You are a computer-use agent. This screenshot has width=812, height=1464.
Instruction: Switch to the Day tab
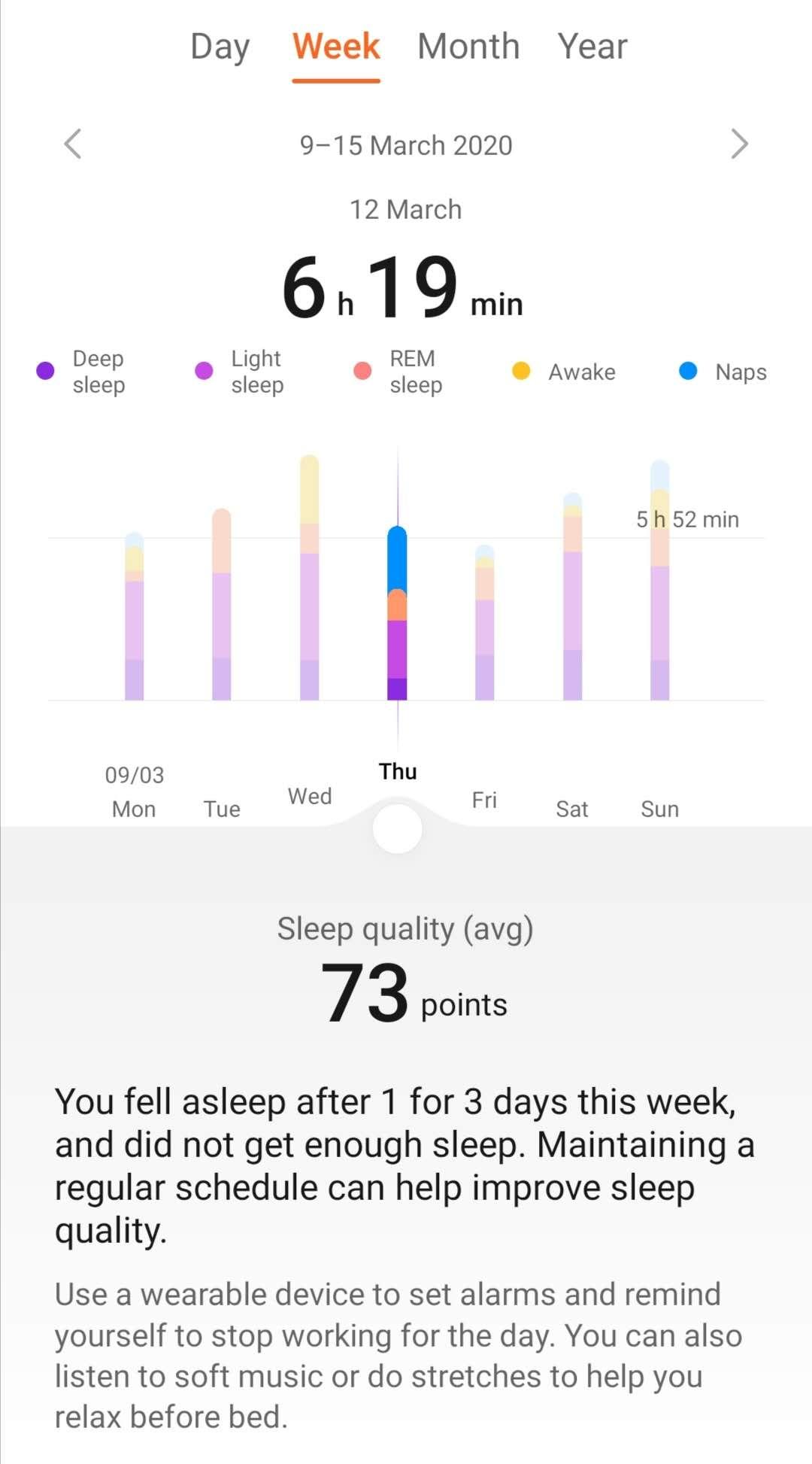point(220,47)
